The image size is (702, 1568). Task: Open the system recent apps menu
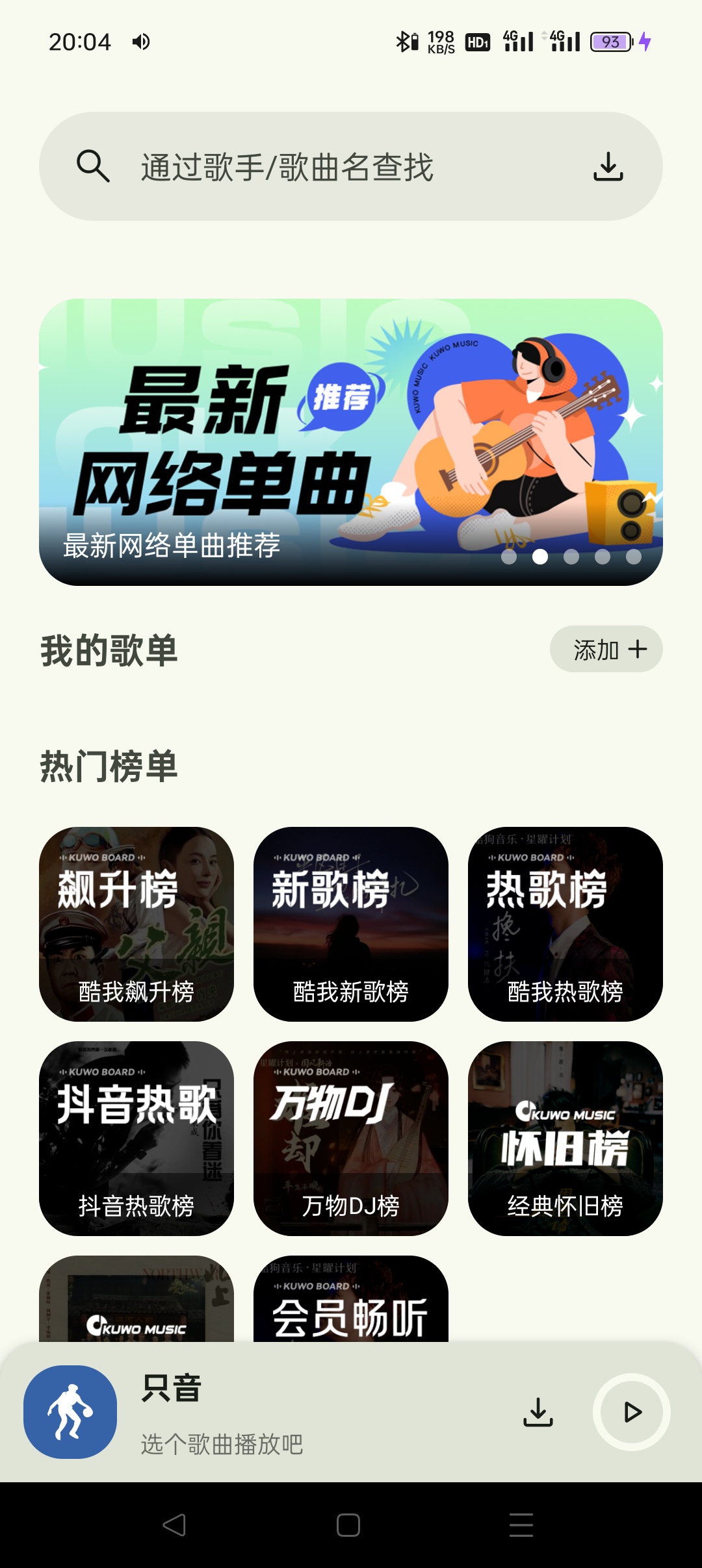click(521, 1525)
